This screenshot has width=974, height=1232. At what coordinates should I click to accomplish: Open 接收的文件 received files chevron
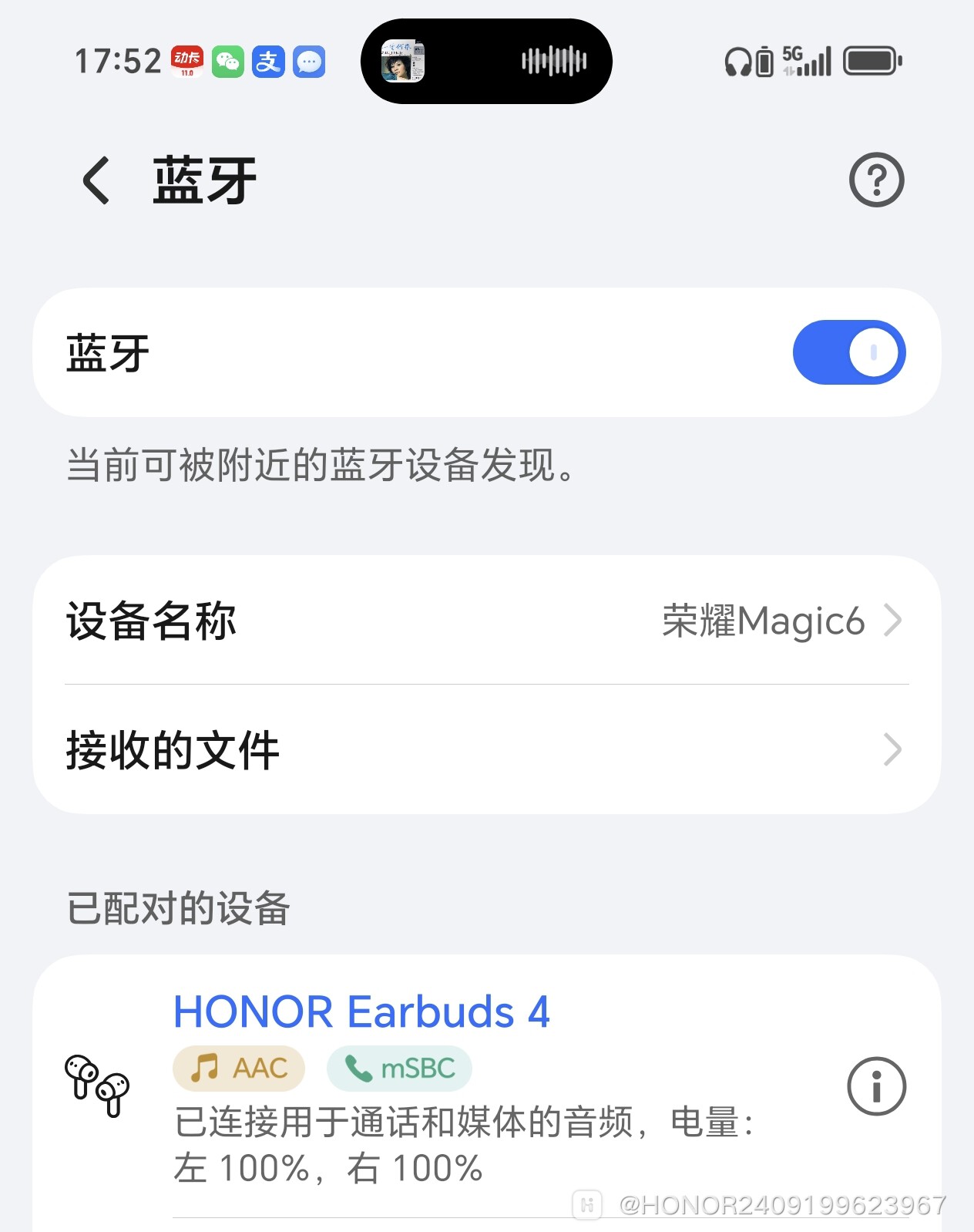(x=892, y=749)
